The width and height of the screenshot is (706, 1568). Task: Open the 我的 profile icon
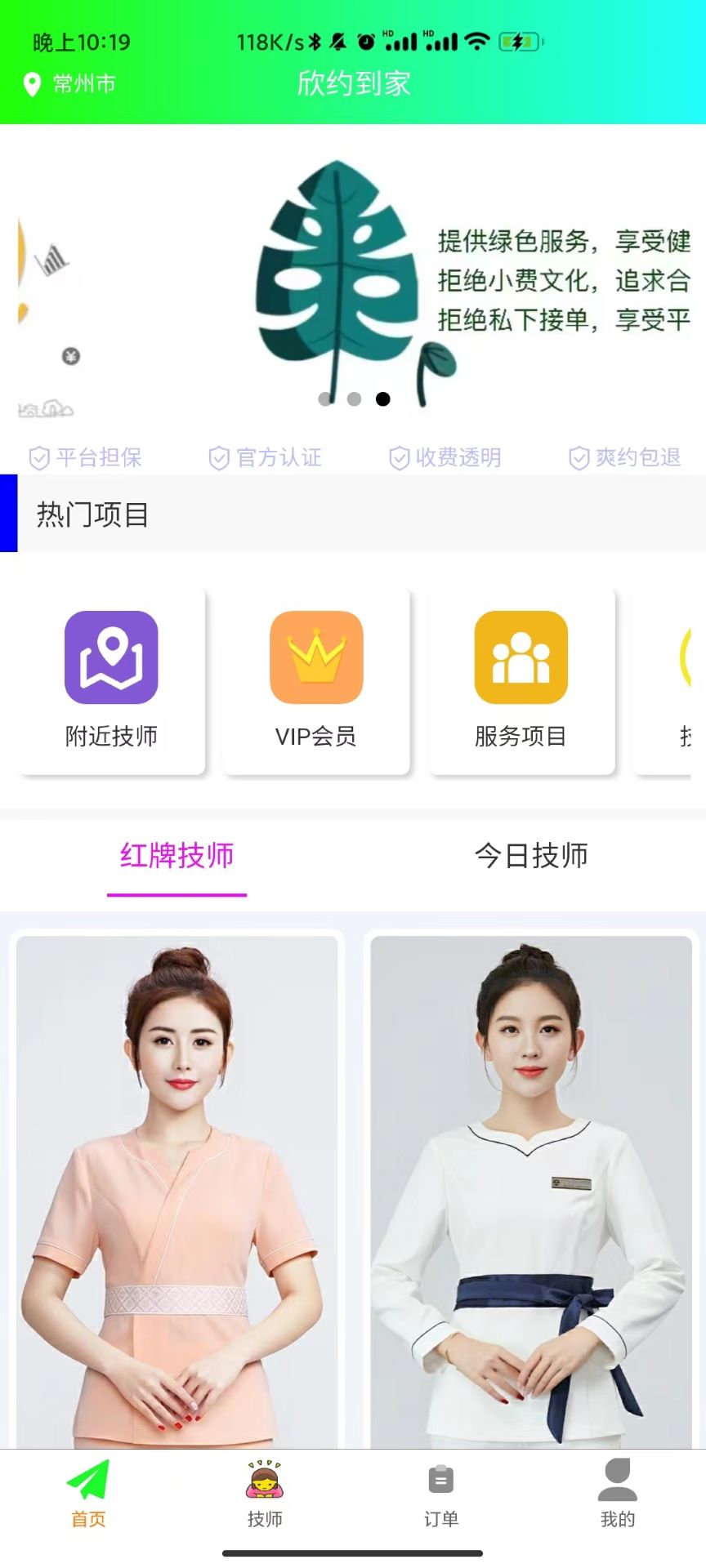coord(617,1484)
